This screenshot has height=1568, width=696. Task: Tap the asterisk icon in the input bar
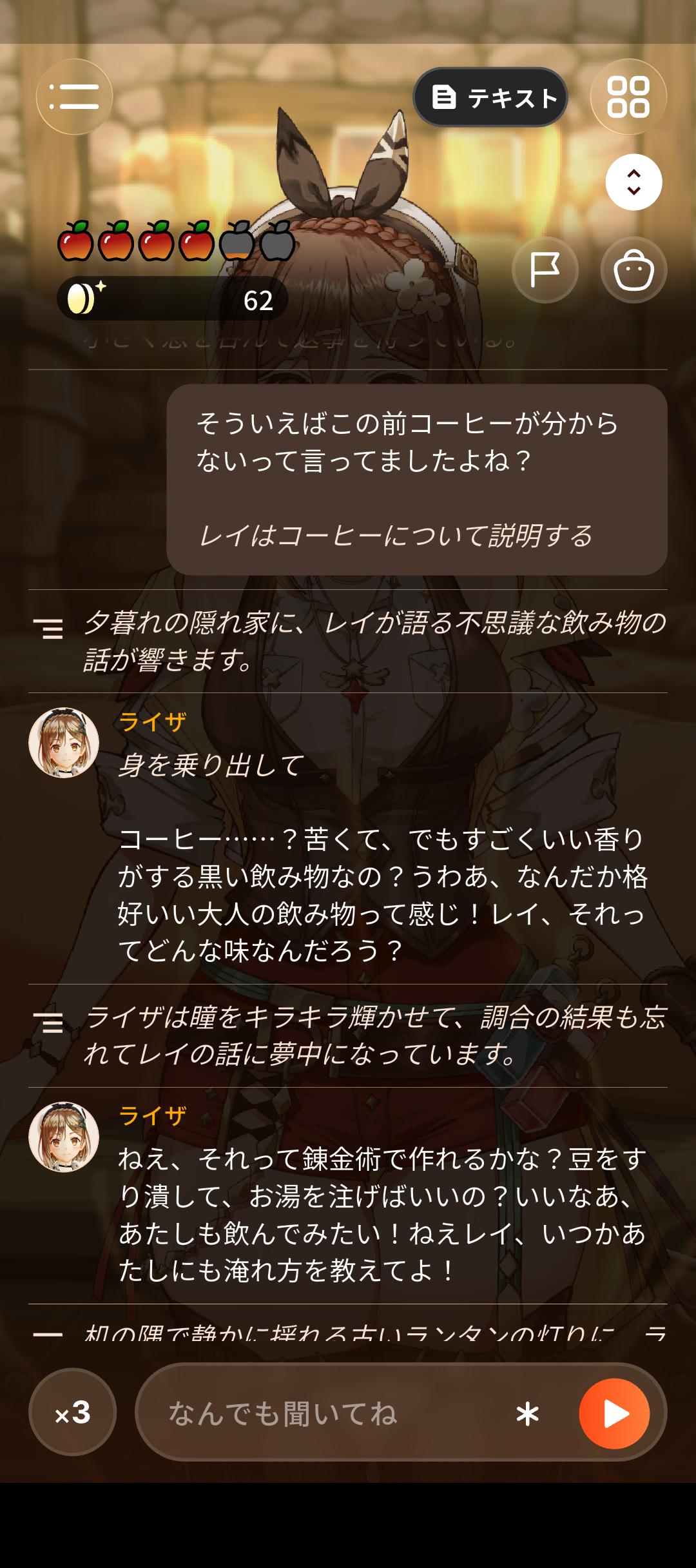tap(527, 1414)
